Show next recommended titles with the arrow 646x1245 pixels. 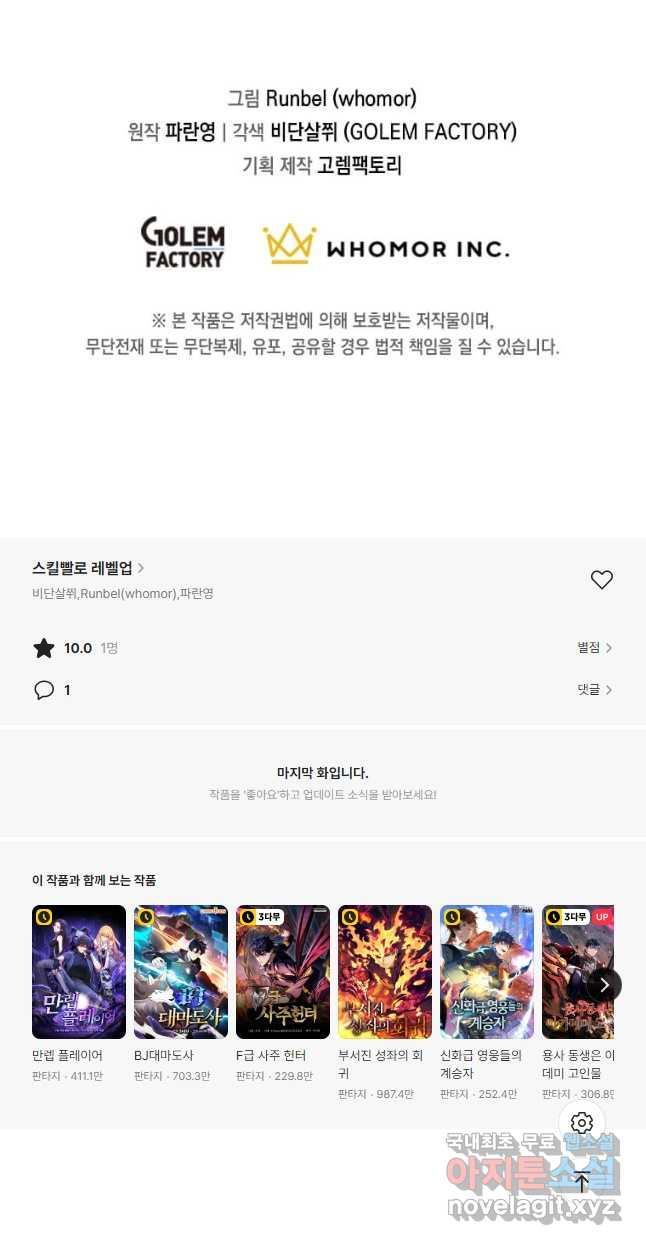pos(603,984)
